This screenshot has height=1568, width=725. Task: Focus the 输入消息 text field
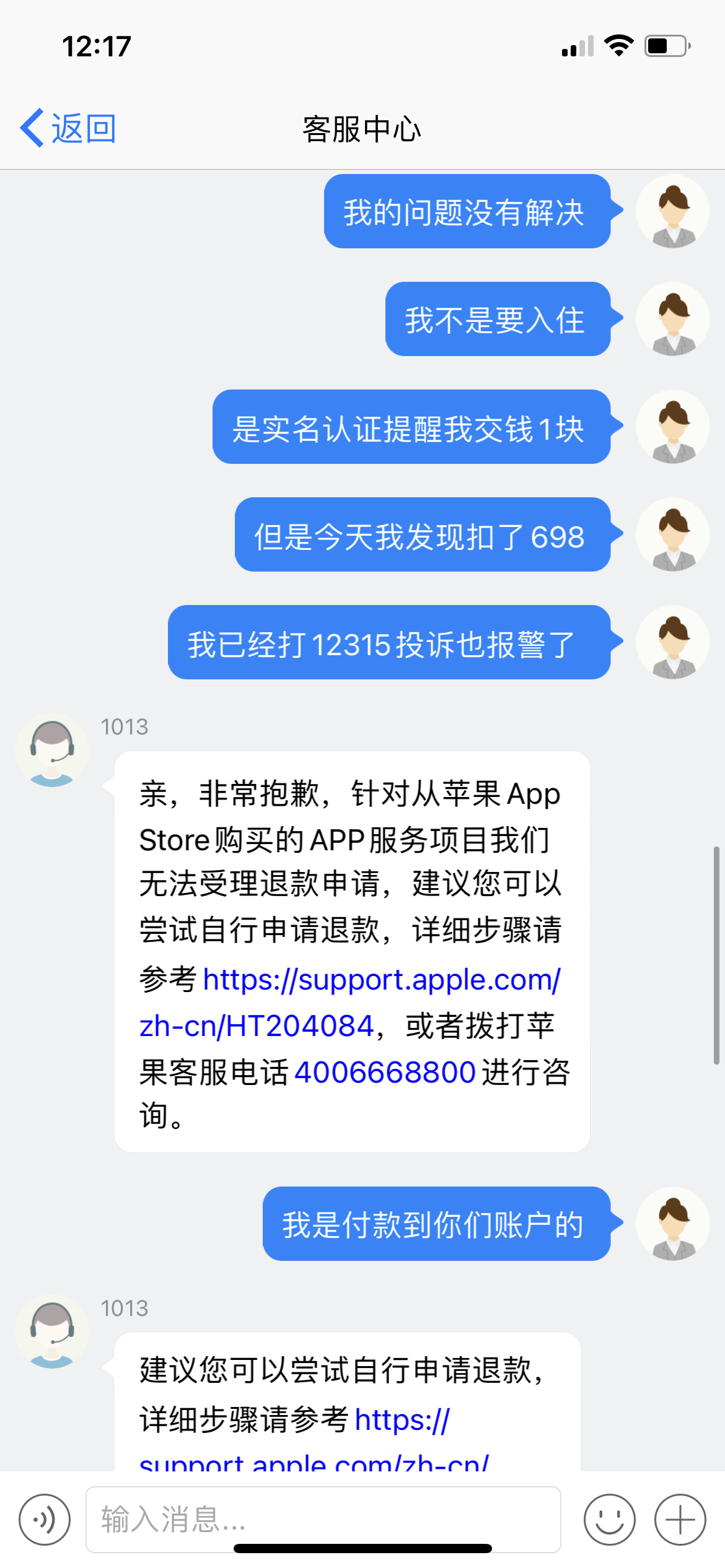point(322,1518)
